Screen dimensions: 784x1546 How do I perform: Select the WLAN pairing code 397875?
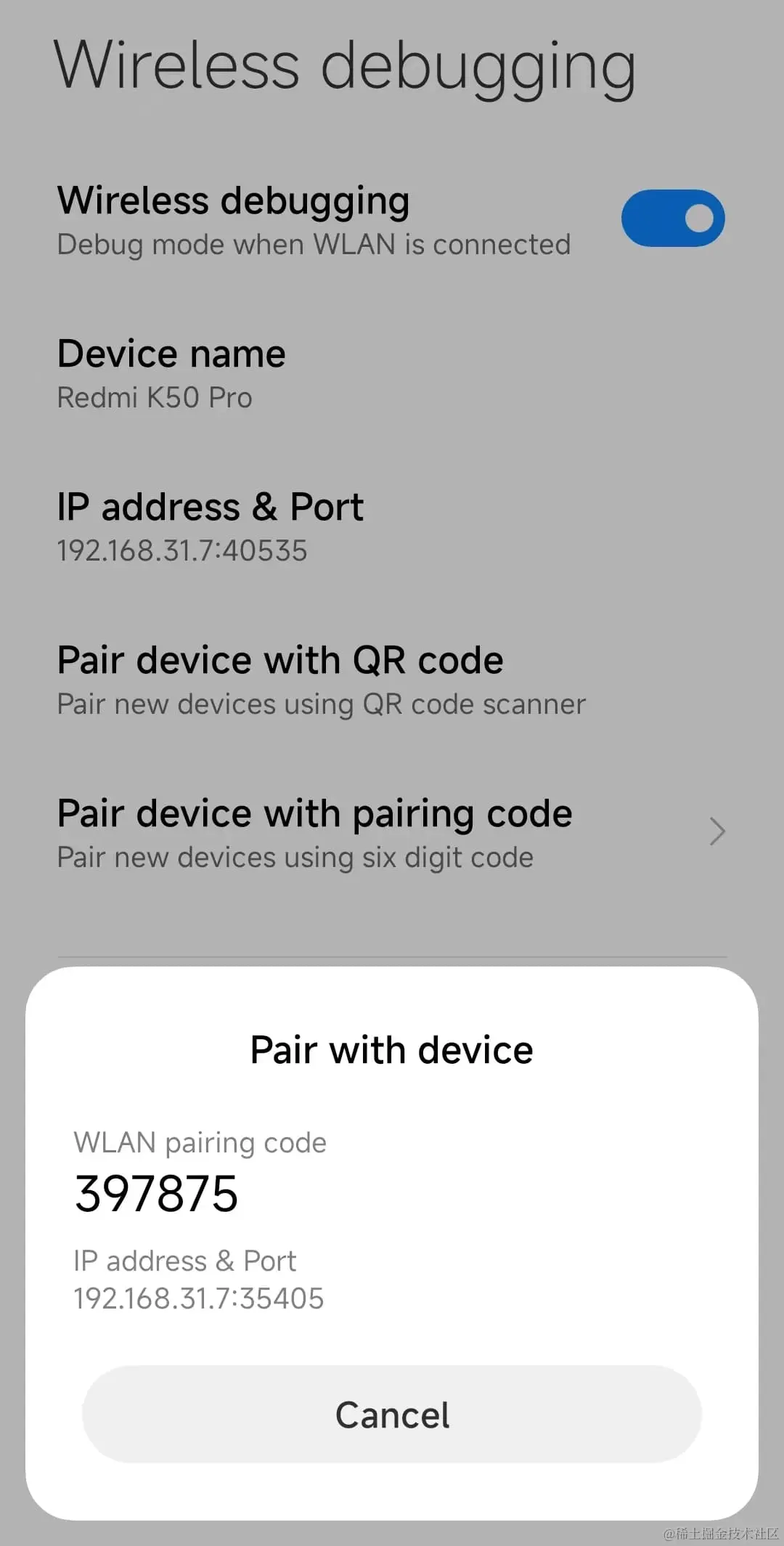pyautogui.click(x=157, y=1191)
